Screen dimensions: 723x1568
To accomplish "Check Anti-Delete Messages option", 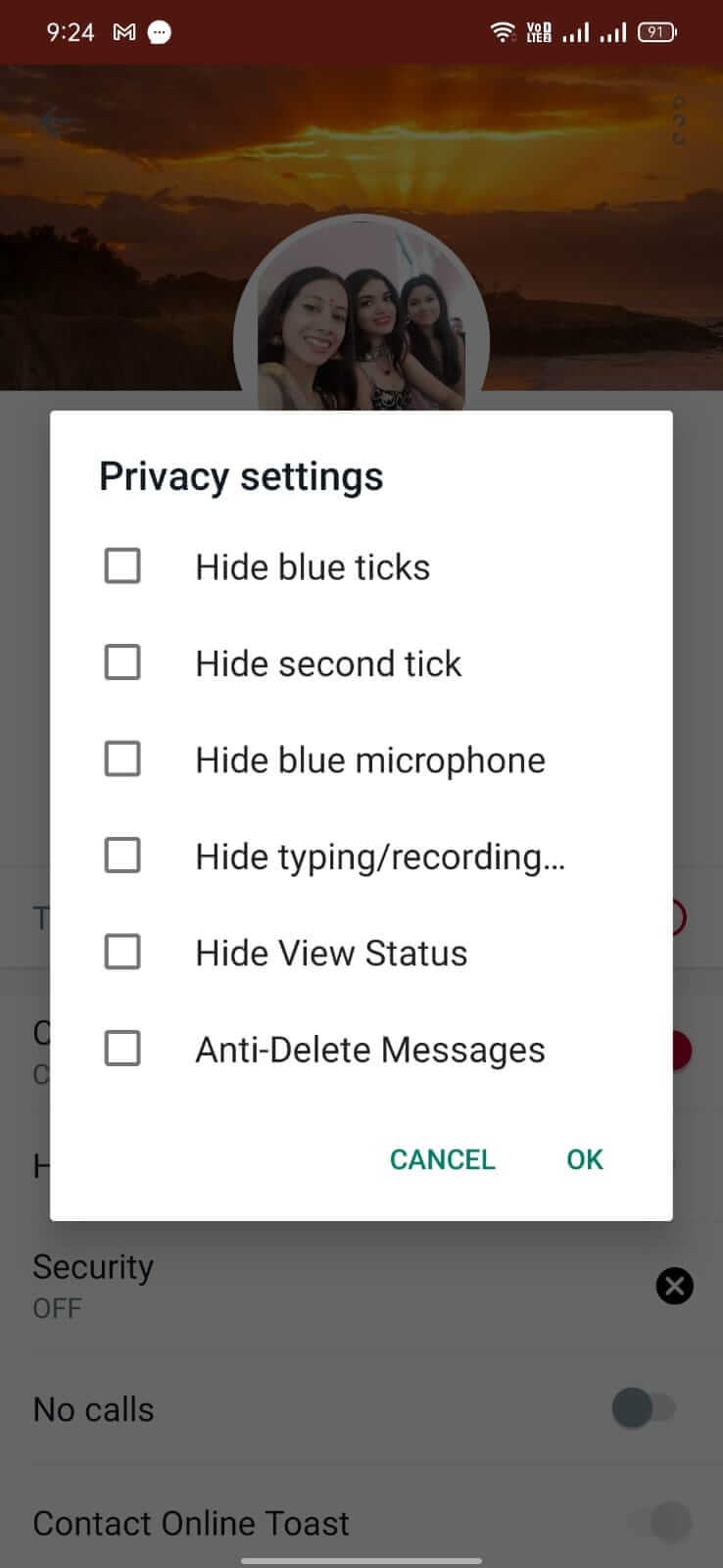I will 122,1049.
